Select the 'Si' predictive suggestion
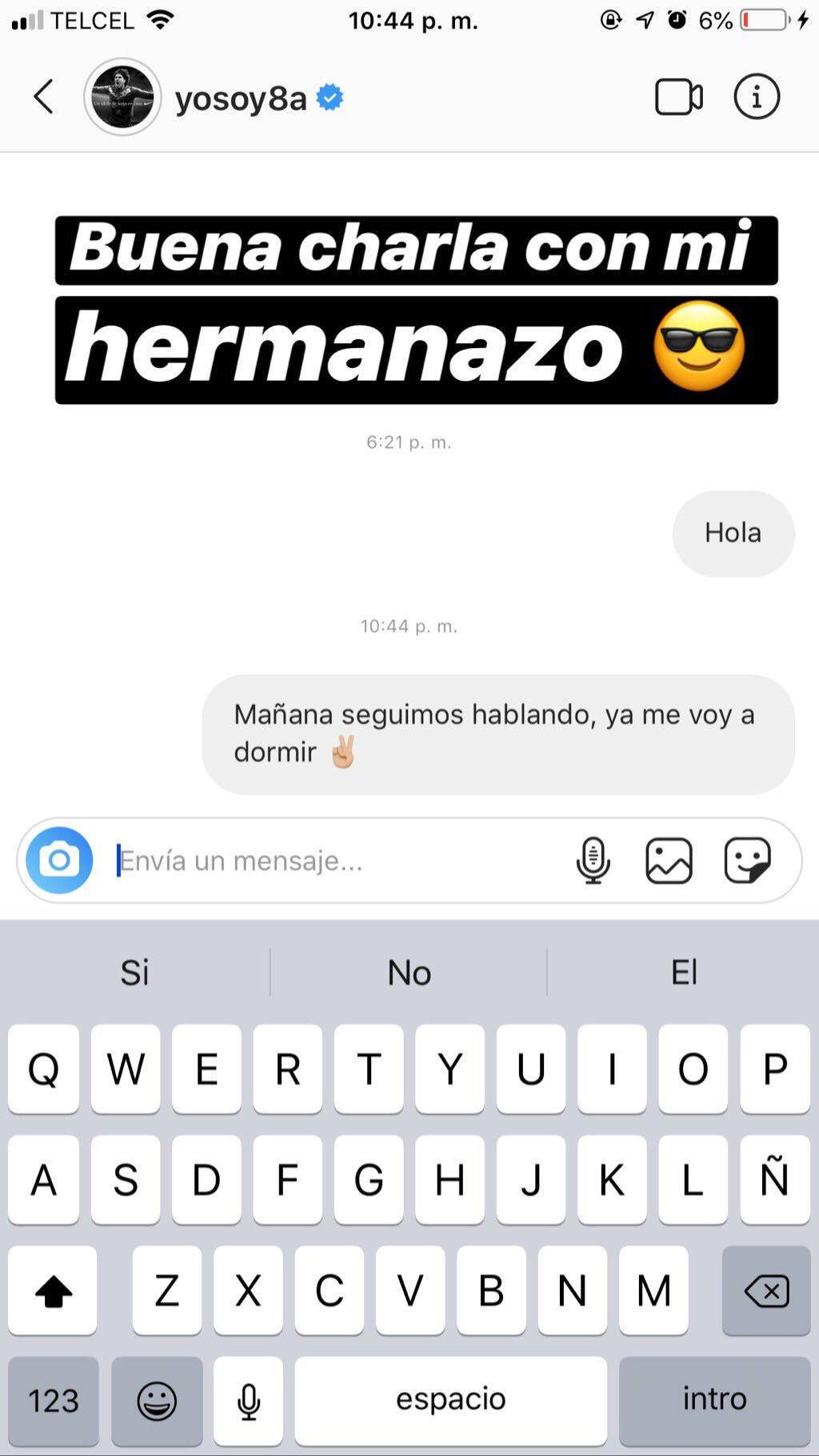The height and width of the screenshot is (1456, 819). click(134, 973)
